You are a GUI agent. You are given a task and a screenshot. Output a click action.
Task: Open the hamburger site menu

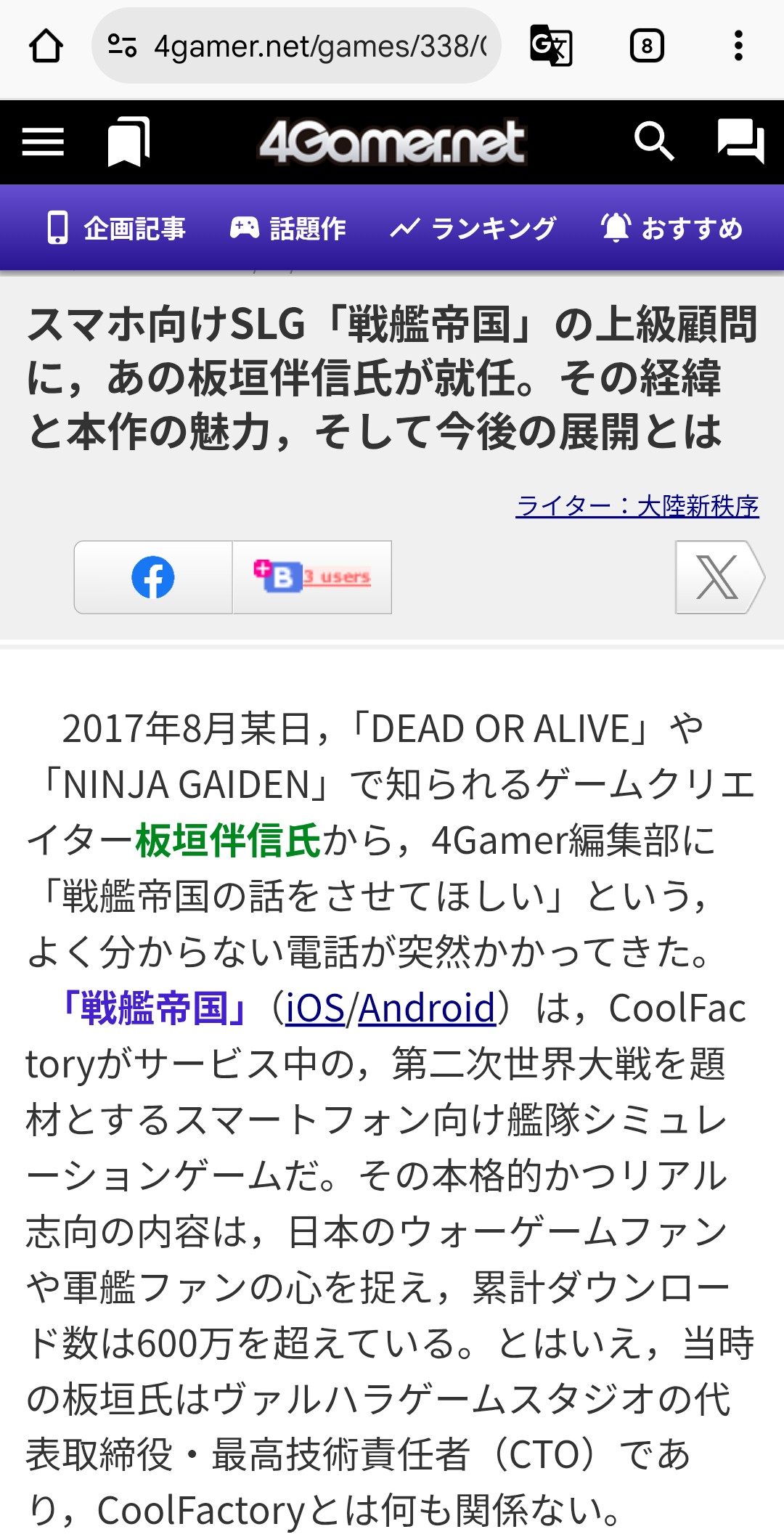(x=43, y=142)
